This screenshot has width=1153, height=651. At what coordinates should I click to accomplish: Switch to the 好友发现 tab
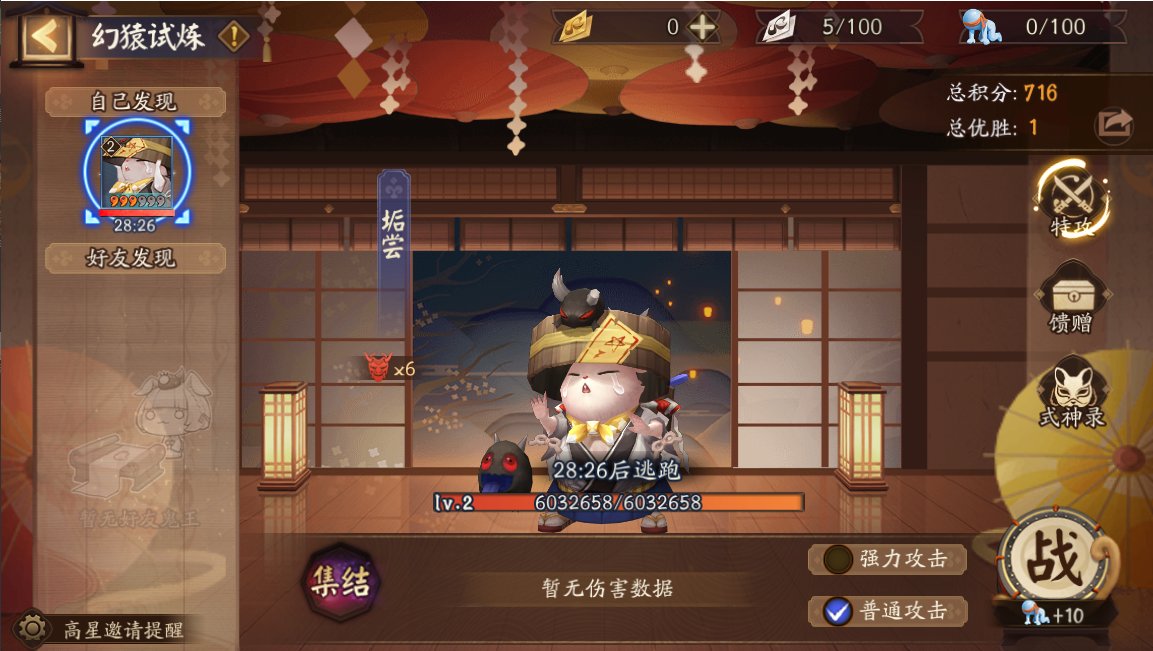[134, 258]
